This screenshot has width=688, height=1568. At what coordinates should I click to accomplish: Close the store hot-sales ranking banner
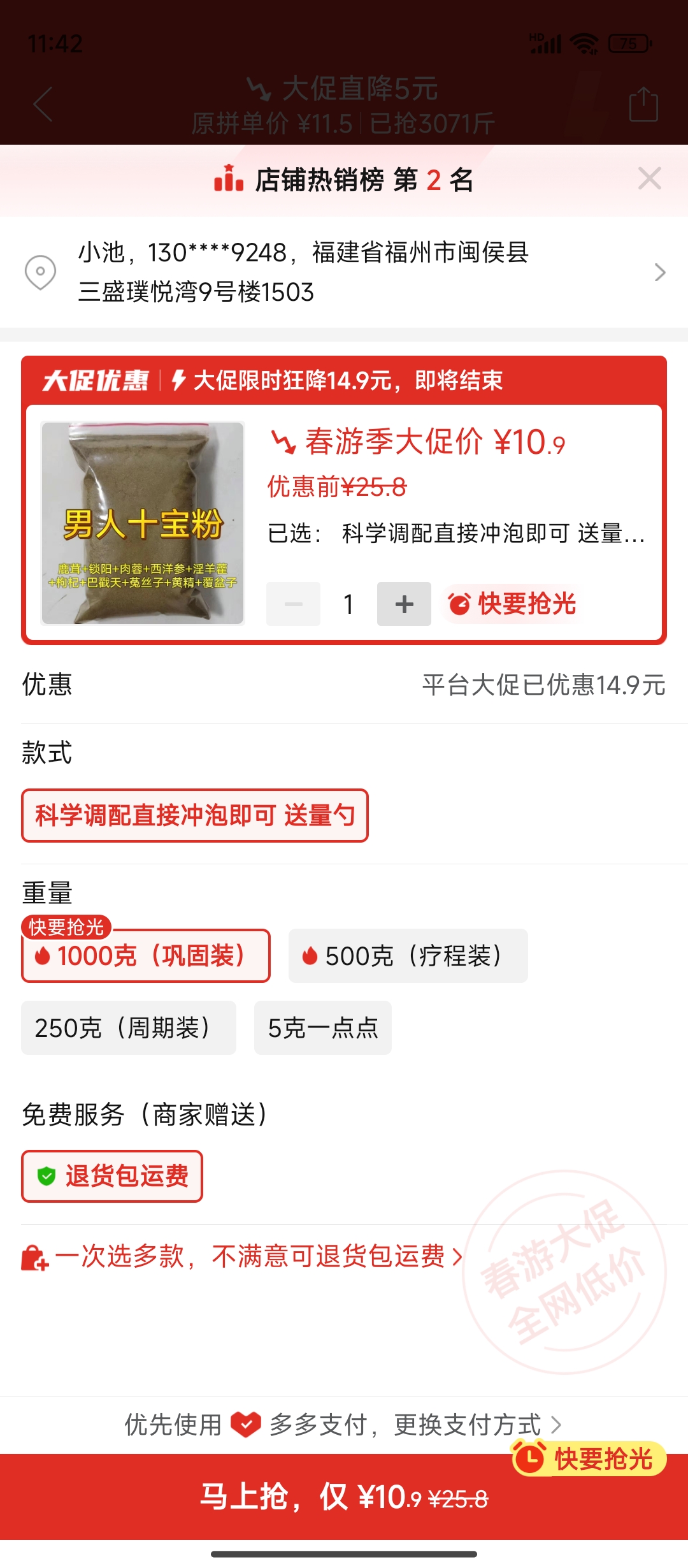coord(649,178)
